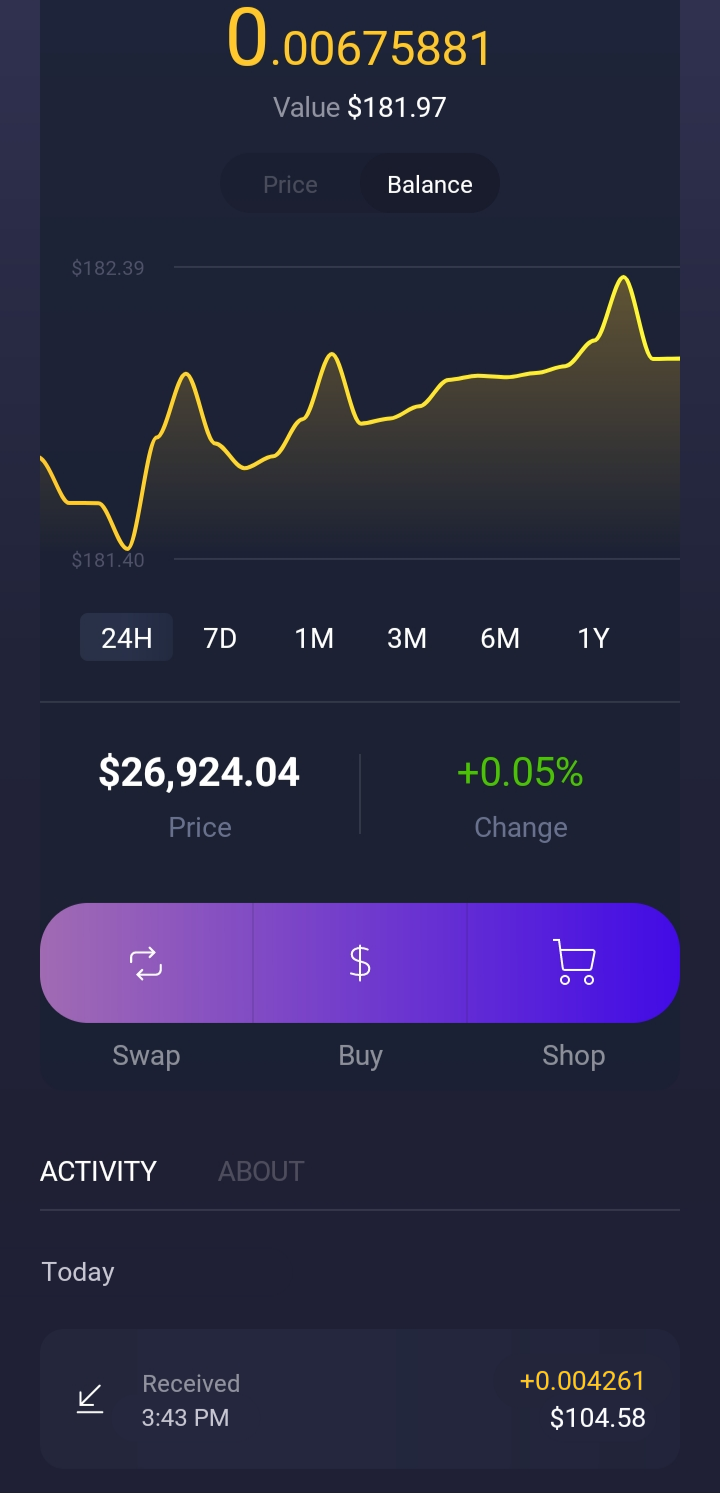Screen dimensions: 720x1493
Task: Select the ACTIVITY tab
Action: click(98, 1171)
